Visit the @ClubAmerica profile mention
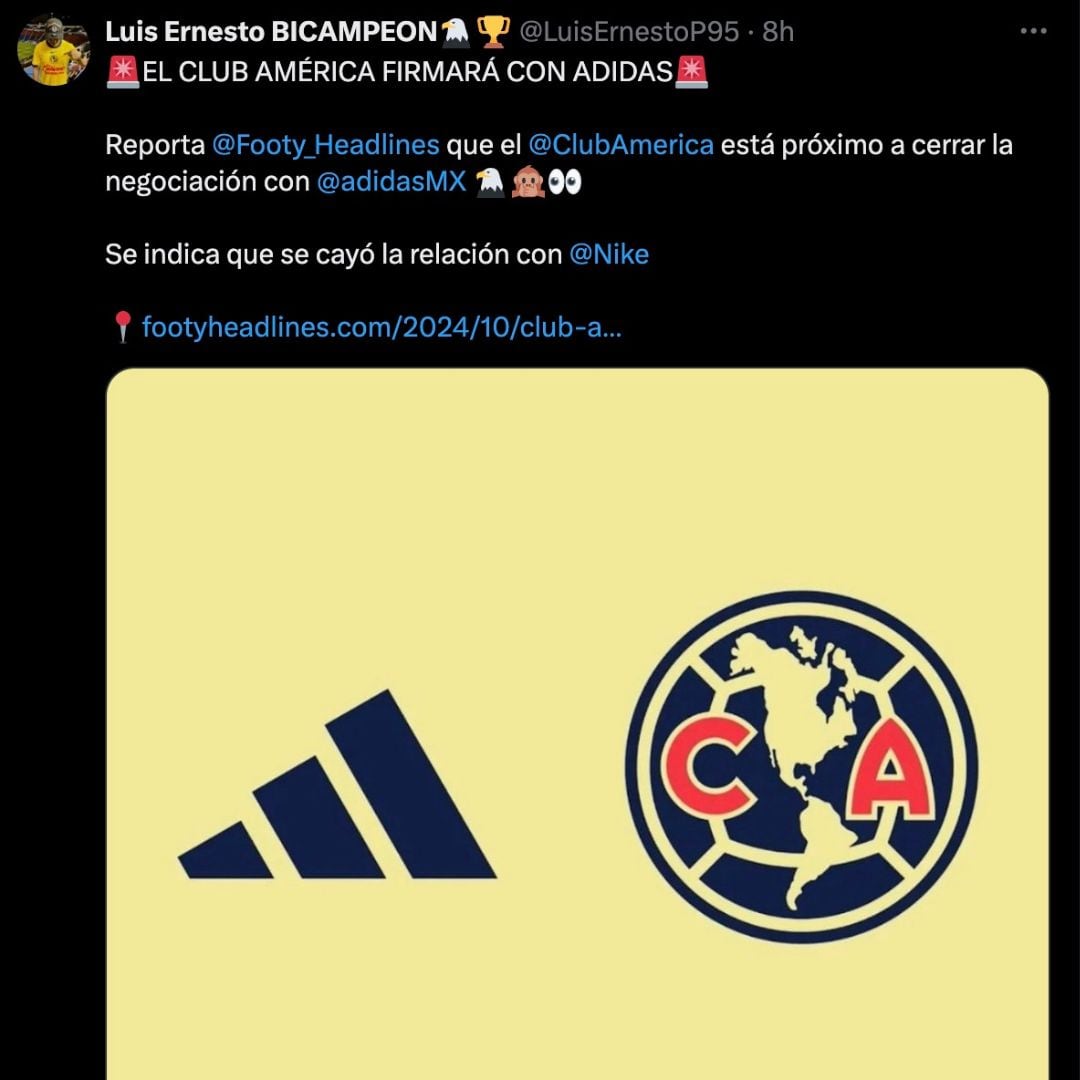Image resolution: width=1080 pixels, height=1080 pixels. [x=620, y=144]
